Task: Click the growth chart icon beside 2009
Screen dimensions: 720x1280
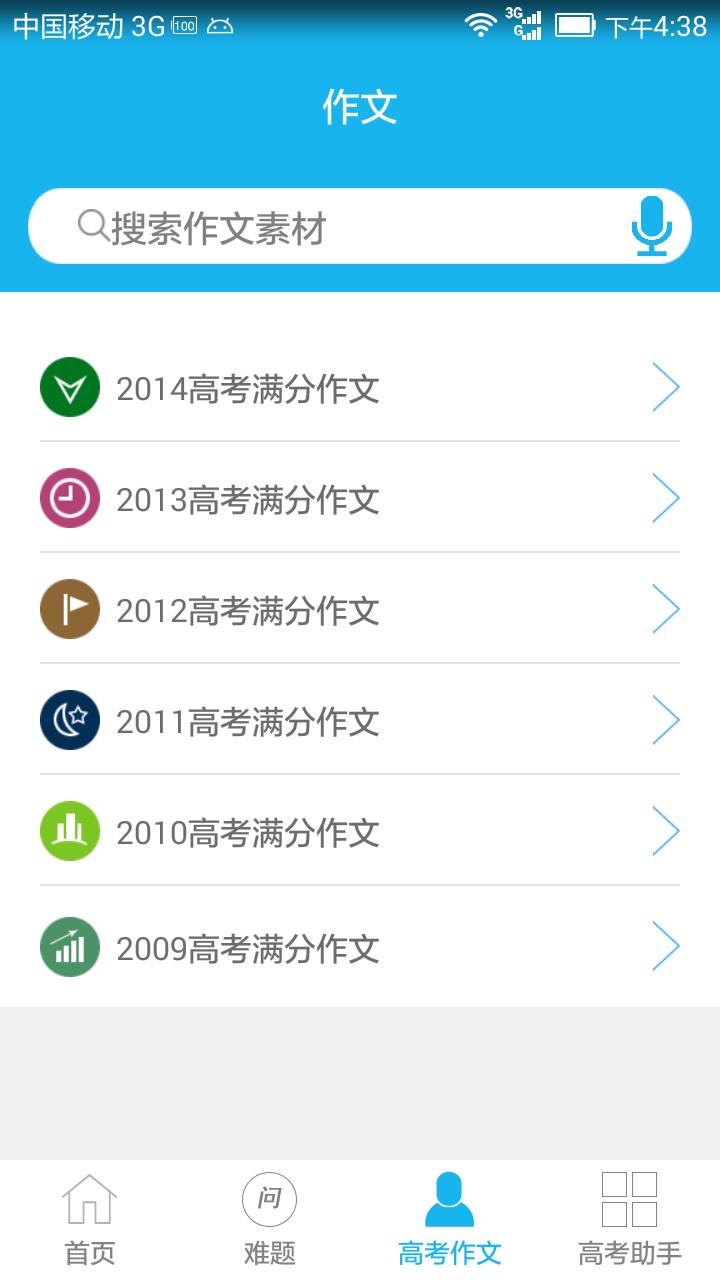Action: click(x=69, y=946)
